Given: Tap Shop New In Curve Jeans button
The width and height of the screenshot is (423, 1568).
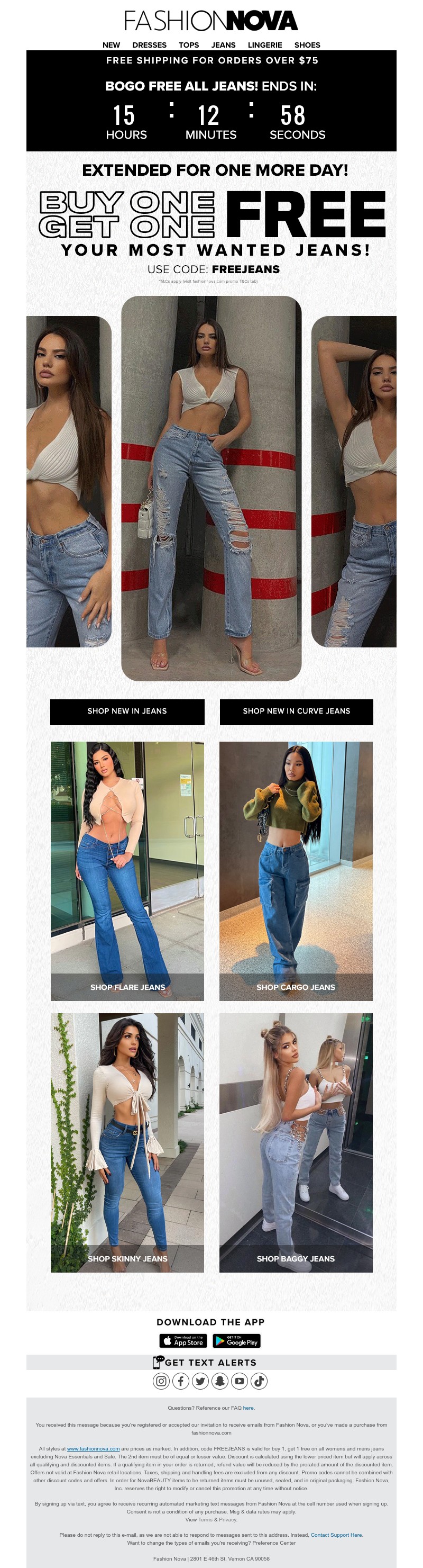Looking at the screenshot, I should 296,711.
